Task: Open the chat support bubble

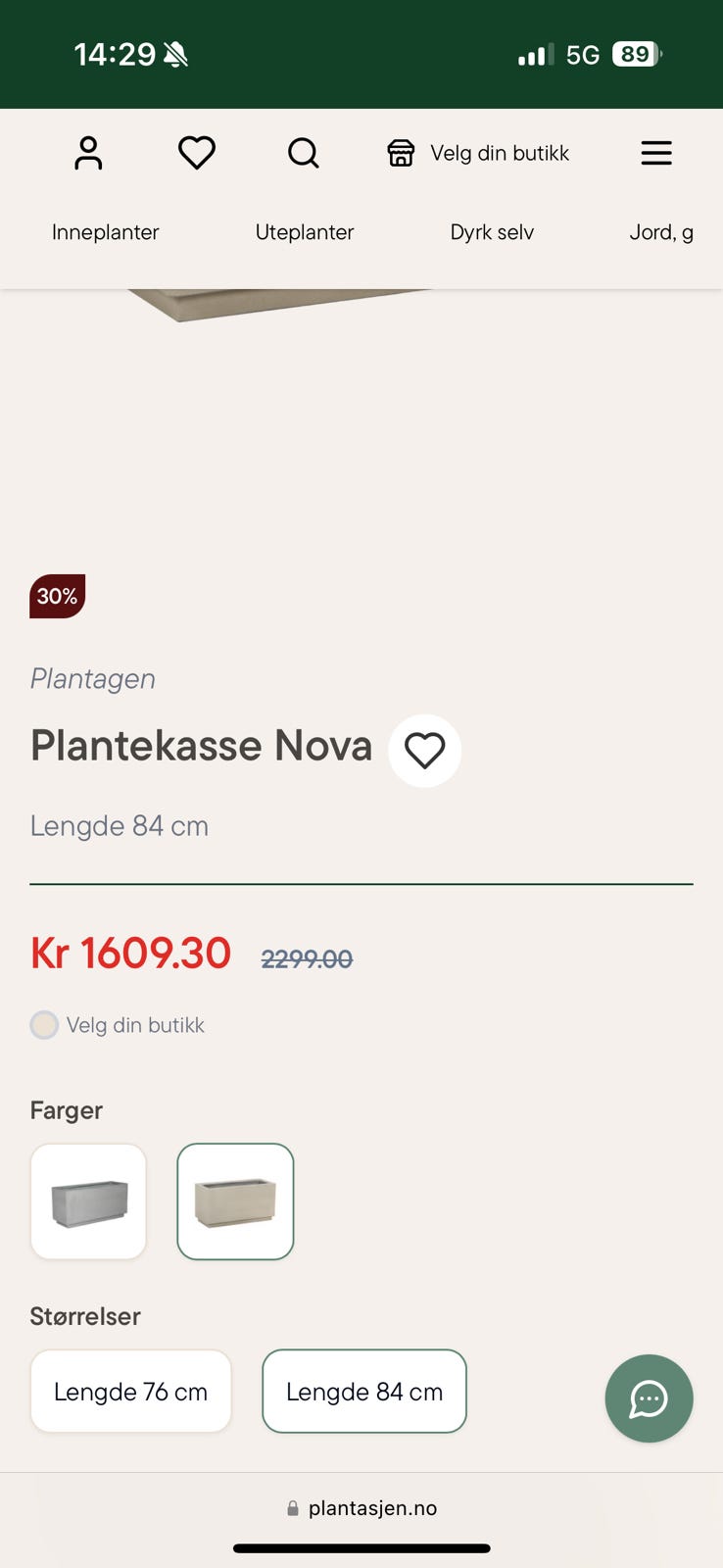Action: 649,1398
